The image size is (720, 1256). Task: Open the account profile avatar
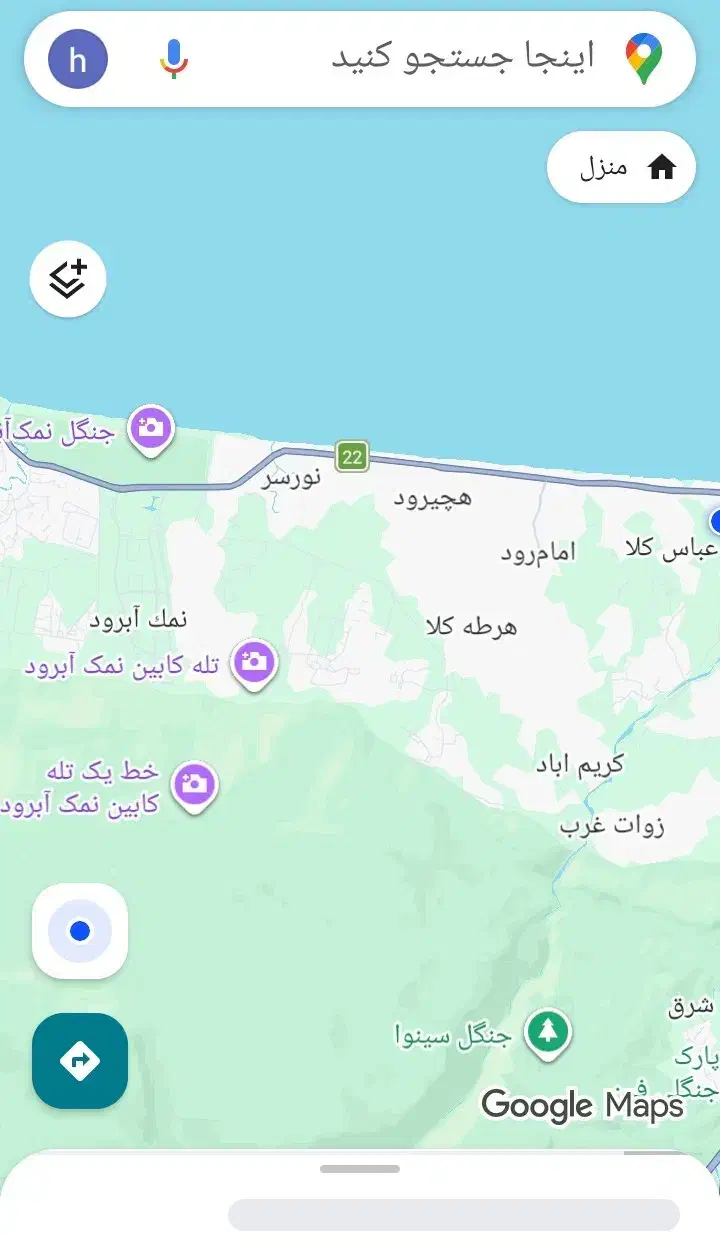coord(78,59)
